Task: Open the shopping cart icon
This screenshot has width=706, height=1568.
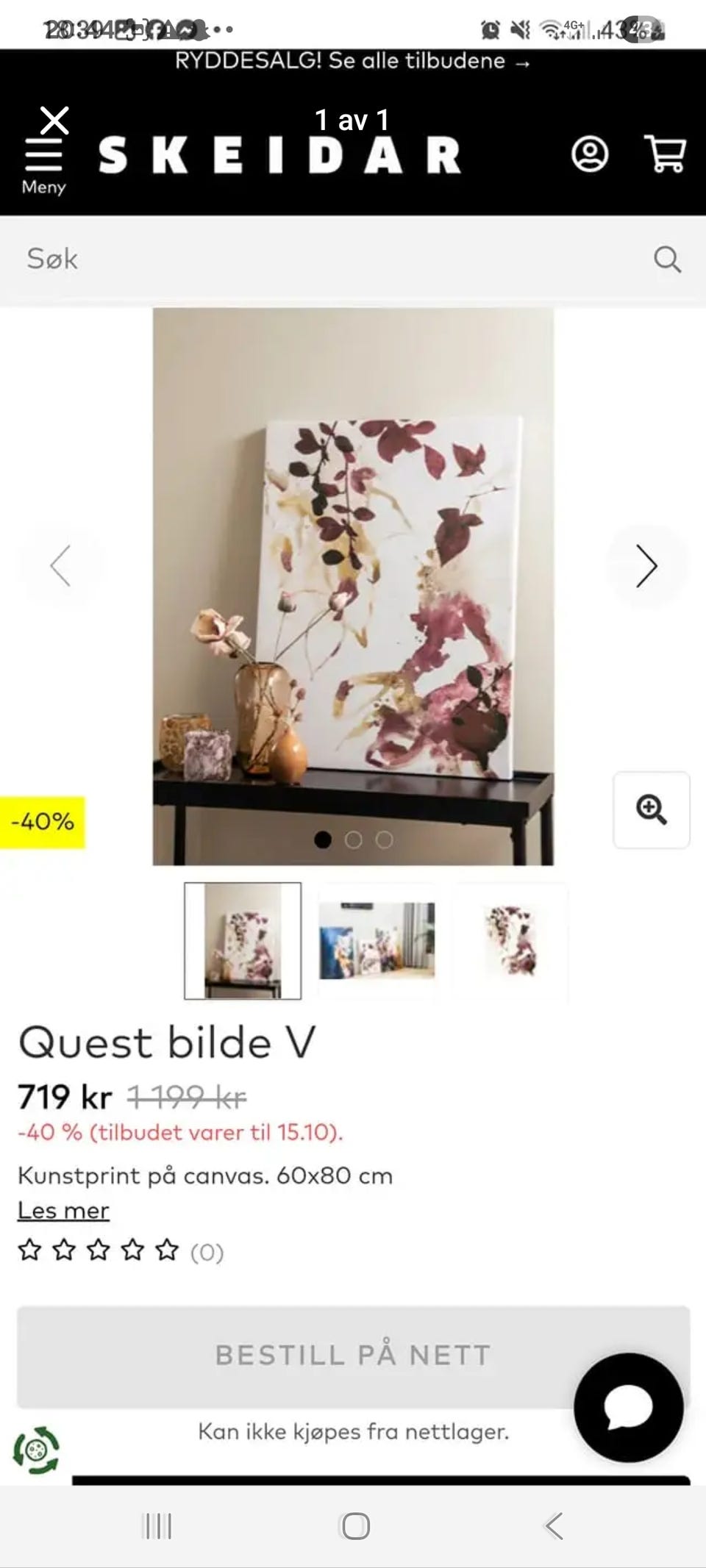Action: click(x=664, y=153)
